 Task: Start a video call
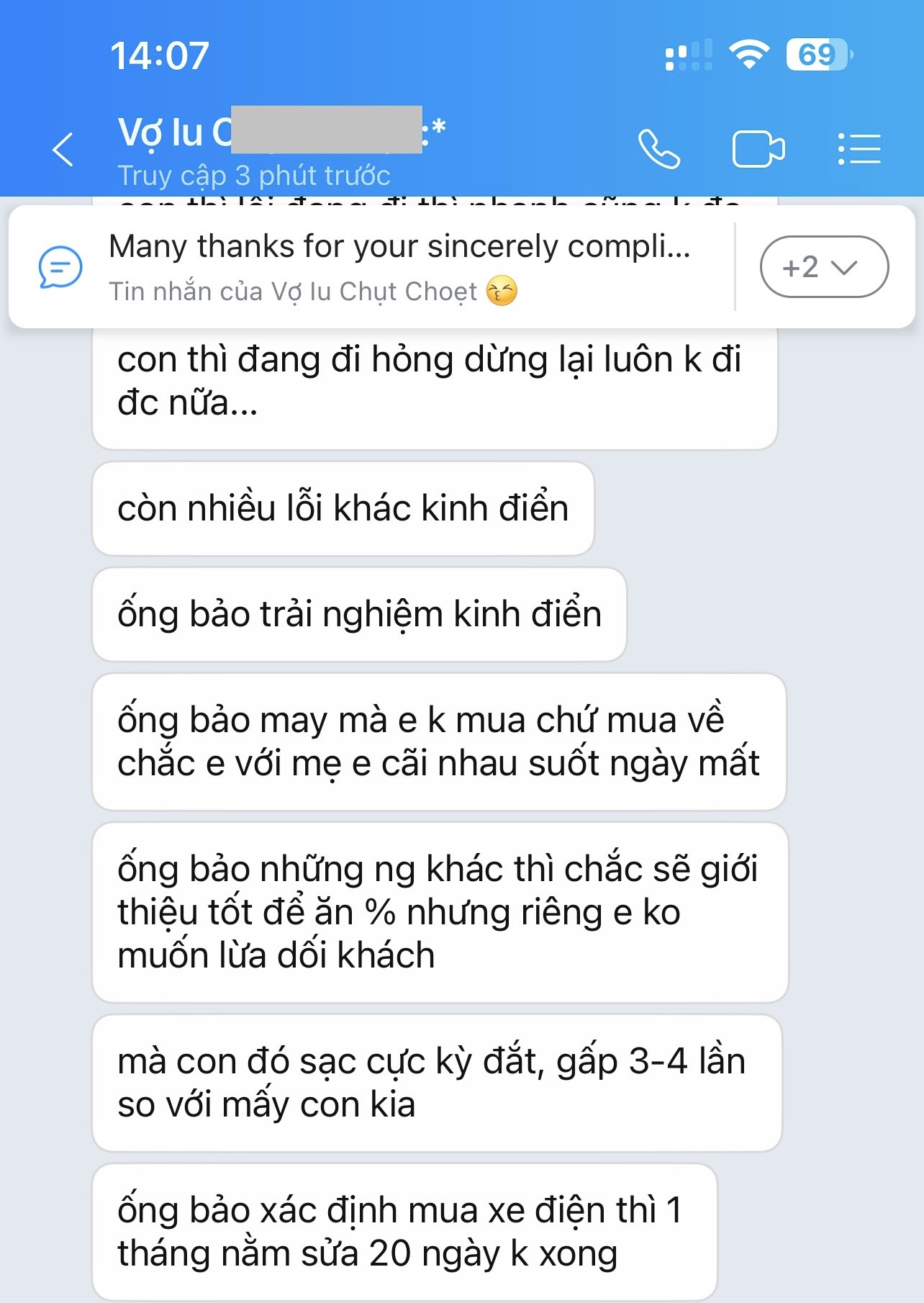pos(758,150)
